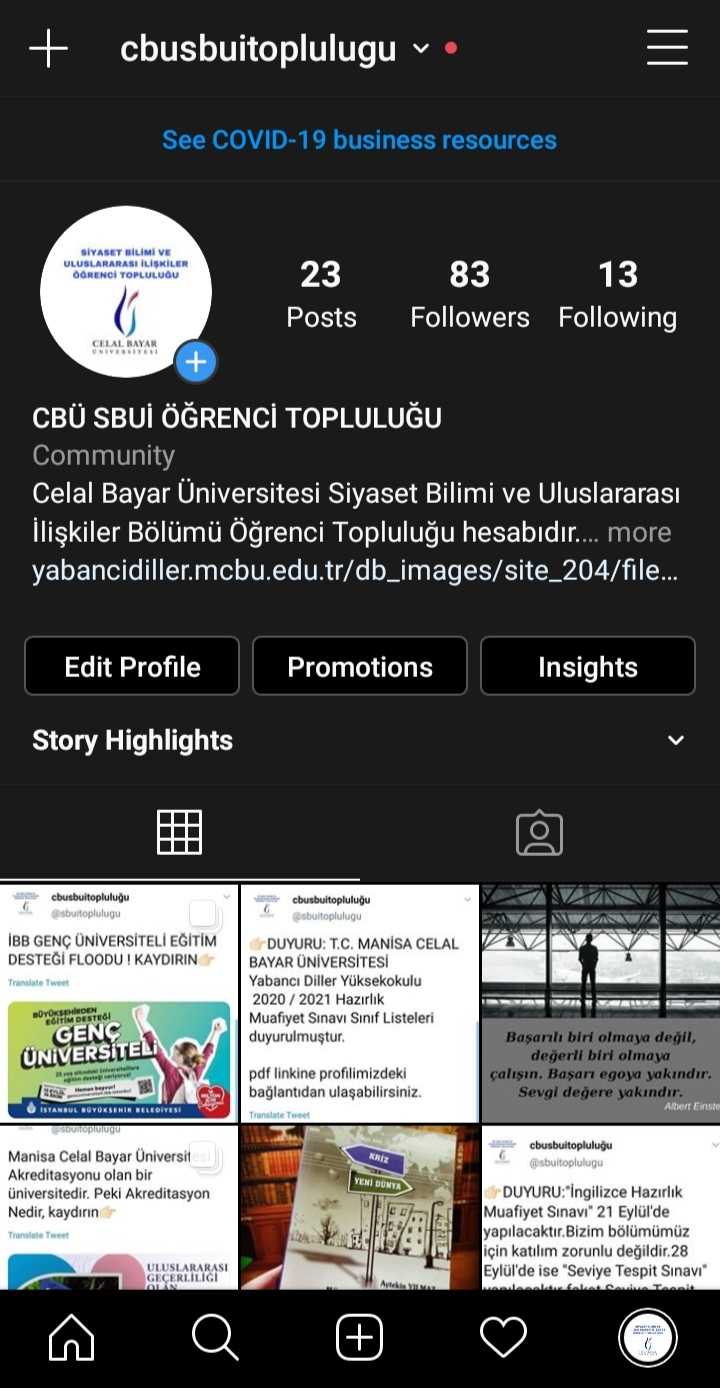The height and width of the screenshot is (1388, 720).
Task: Switch to the tagged photos tab
Action: pyautogui.click(x=539, y=832)
